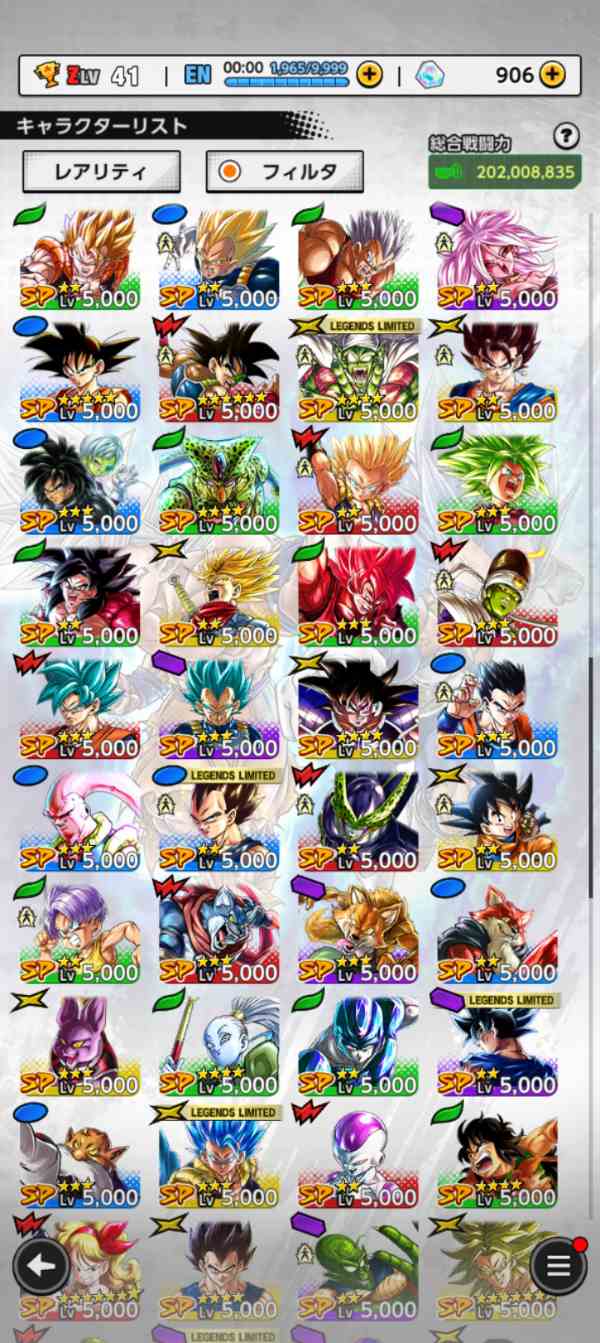Open the Yamcha character card
This screenshot has width=600, height=1343.
click(497, 1157)
